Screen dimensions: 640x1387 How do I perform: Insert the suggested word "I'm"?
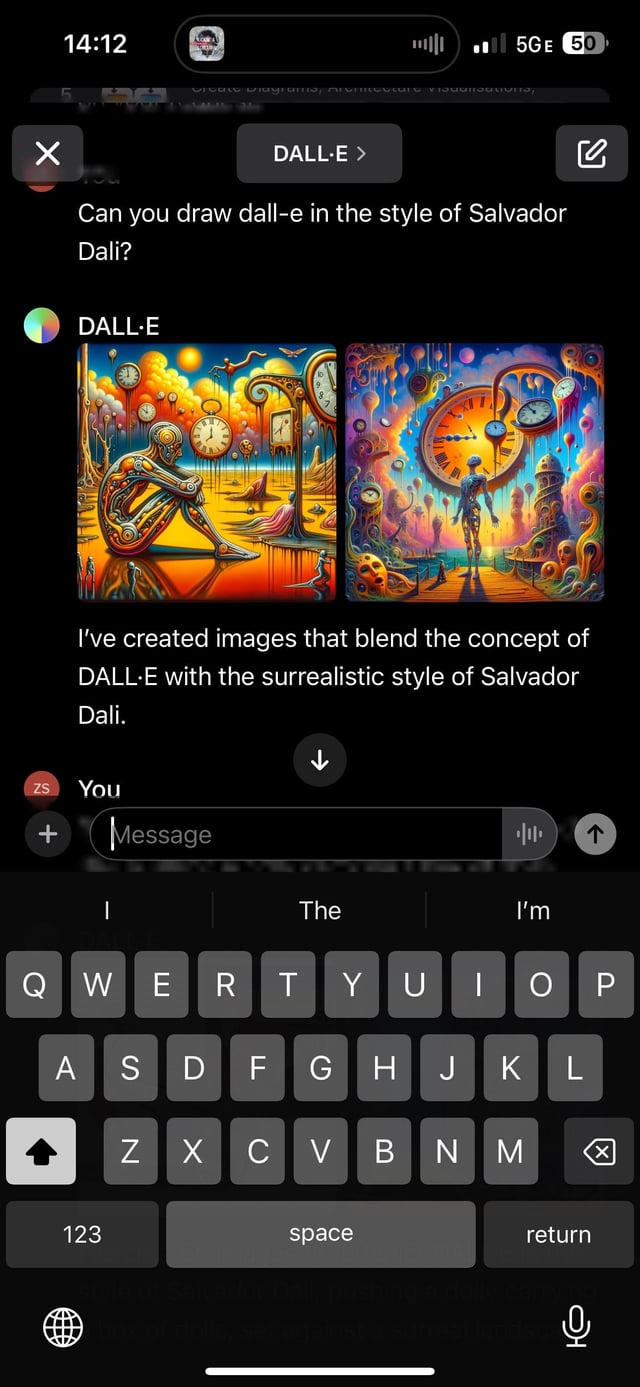pos(532,910)
